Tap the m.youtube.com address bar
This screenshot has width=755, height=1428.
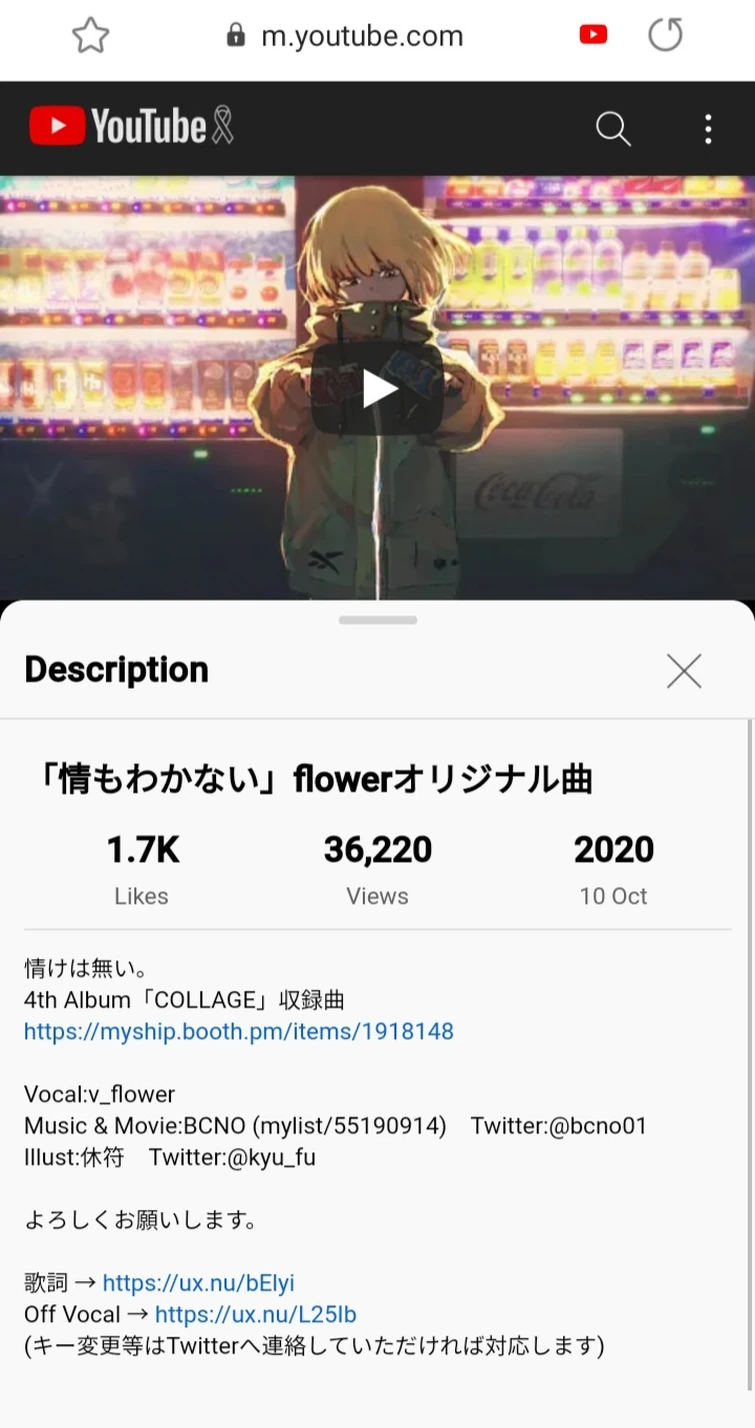click(345, 36)
